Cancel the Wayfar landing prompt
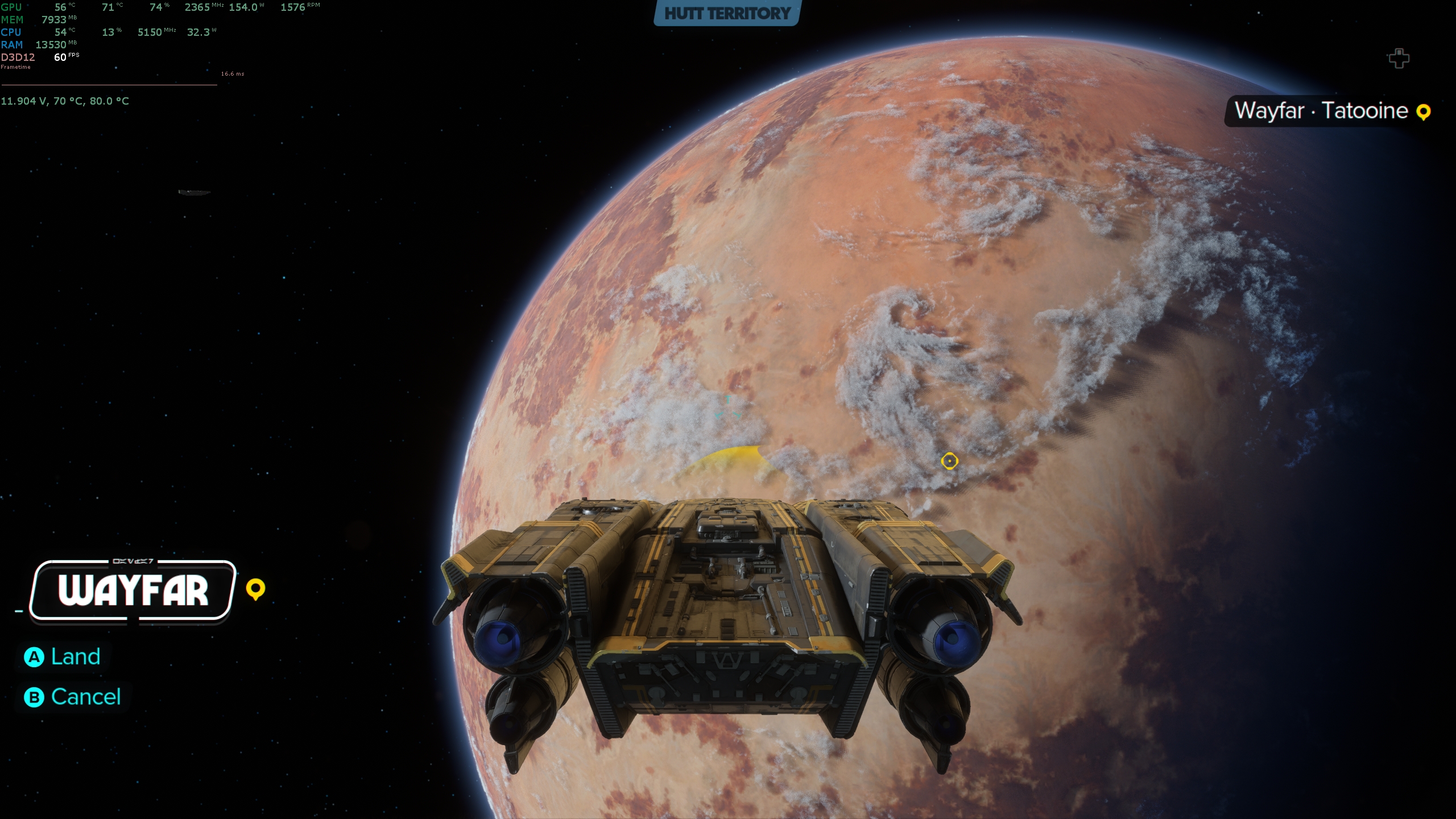Screen dimensions: 1456x819 point(73,697)
